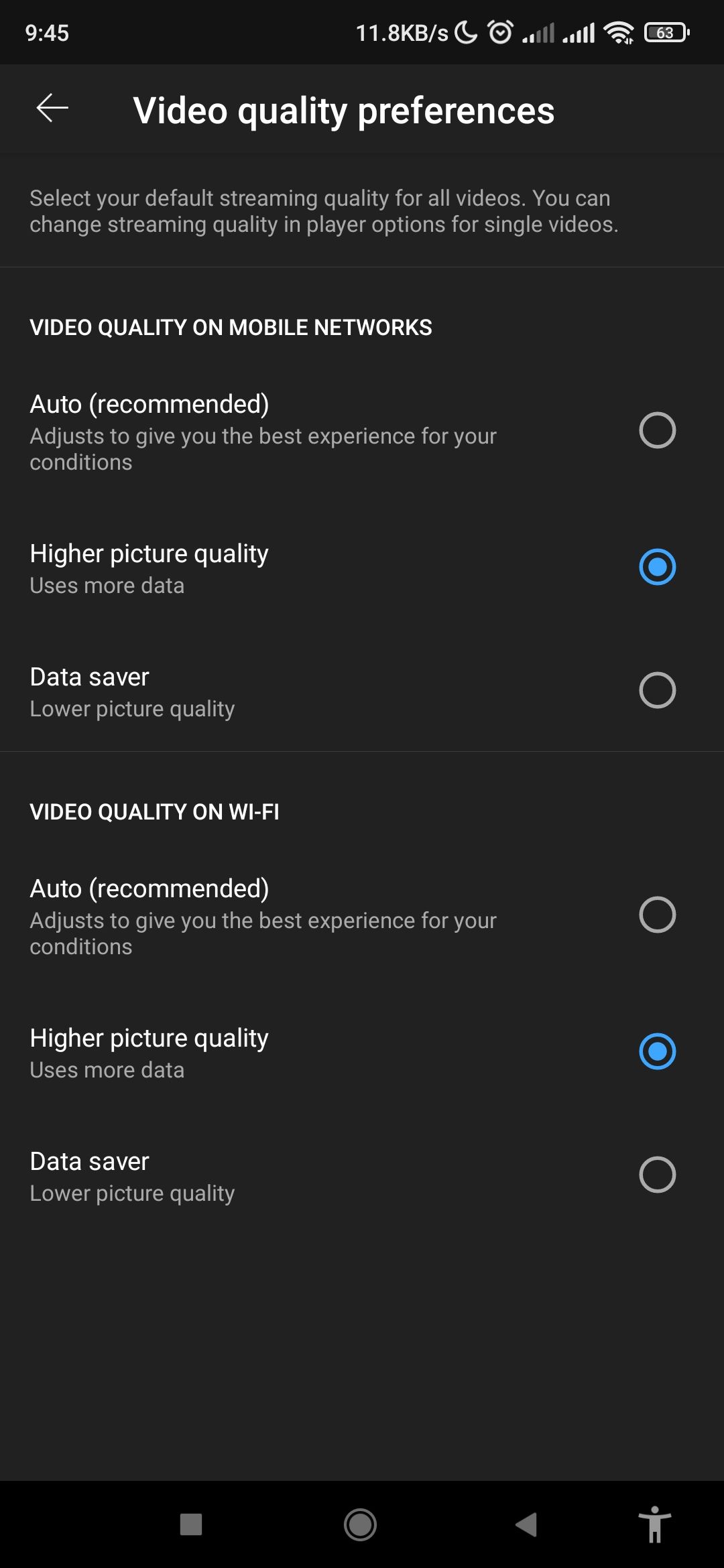Choose Higher picture quality on mobile networks
Screen dimensions: 724x1568
(x=657, y=567)
